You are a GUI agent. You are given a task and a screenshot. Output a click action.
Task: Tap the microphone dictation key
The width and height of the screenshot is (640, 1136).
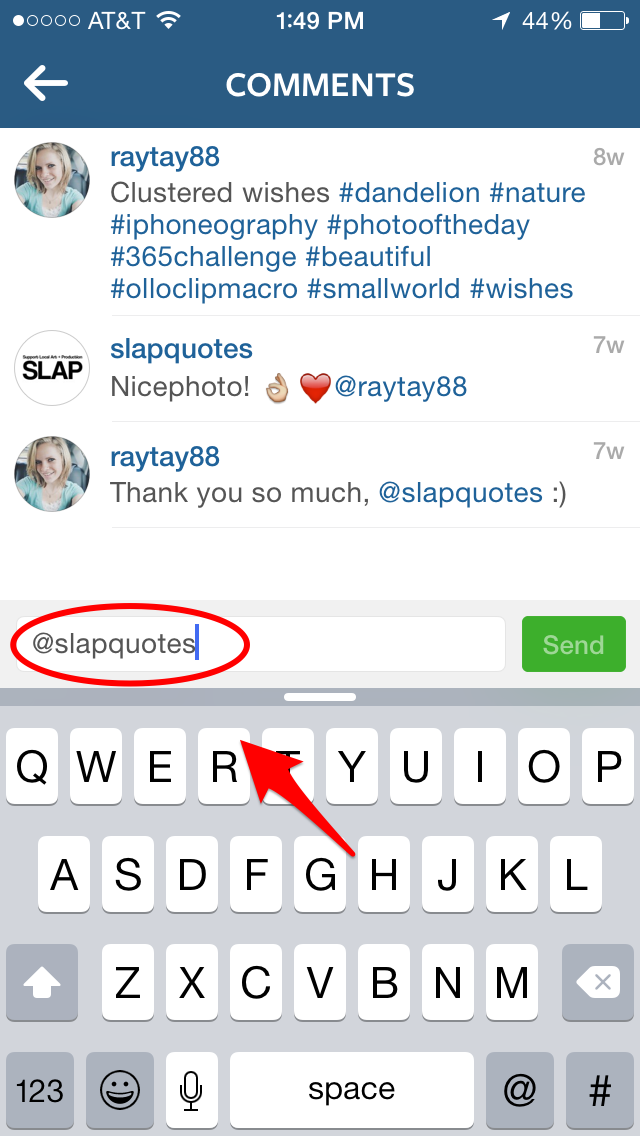pyautogui.click(x=191, y=1090)
